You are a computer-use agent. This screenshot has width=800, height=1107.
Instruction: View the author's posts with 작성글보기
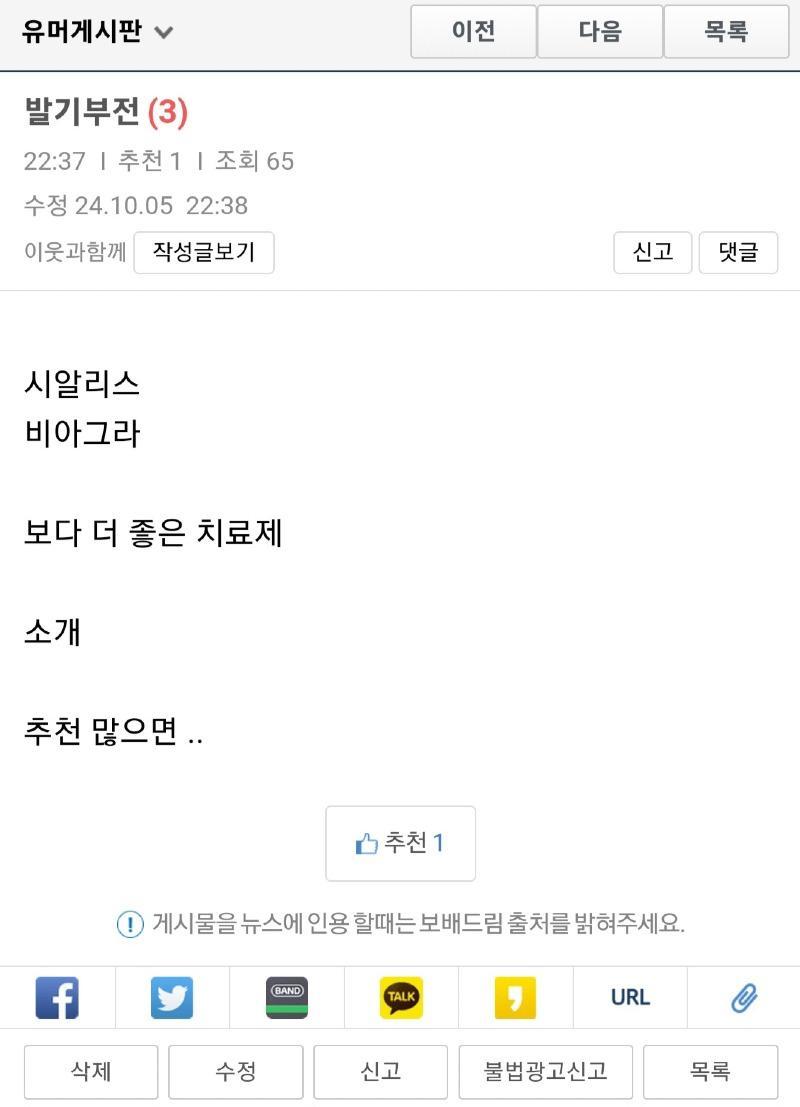204,252
